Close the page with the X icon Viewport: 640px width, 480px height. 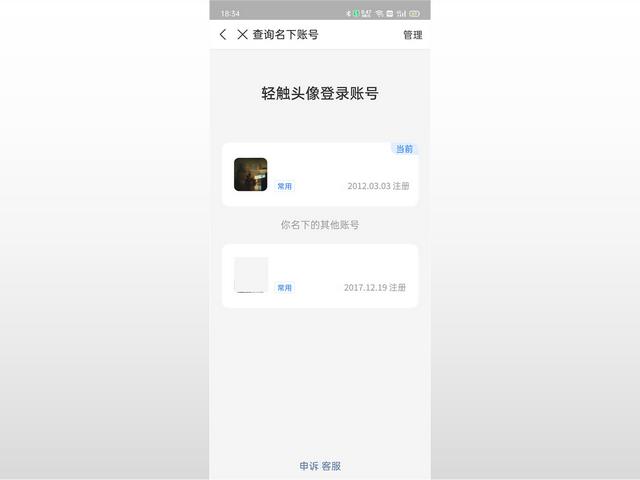pyautogui.click(x=242, y=34)
